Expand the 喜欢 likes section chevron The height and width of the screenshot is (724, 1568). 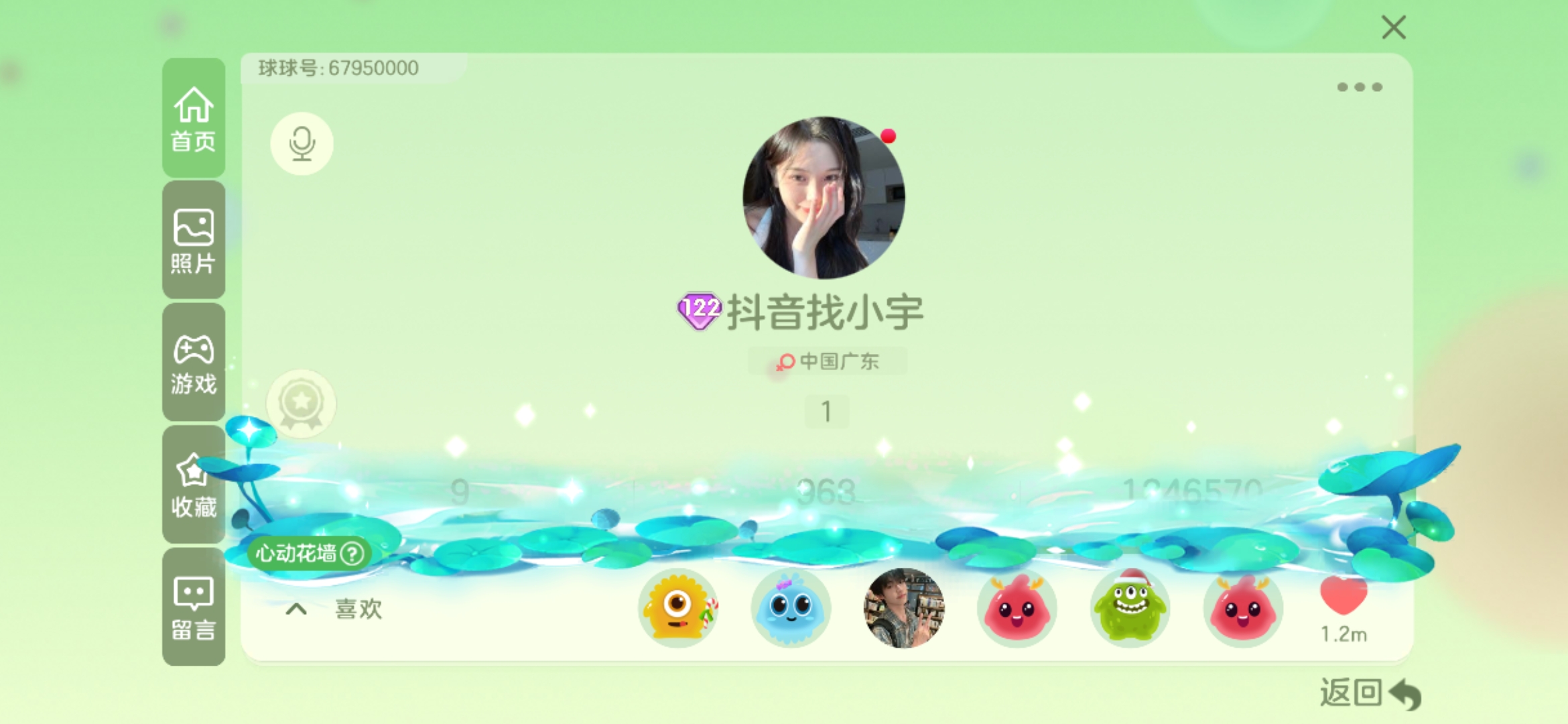point(296,609)
